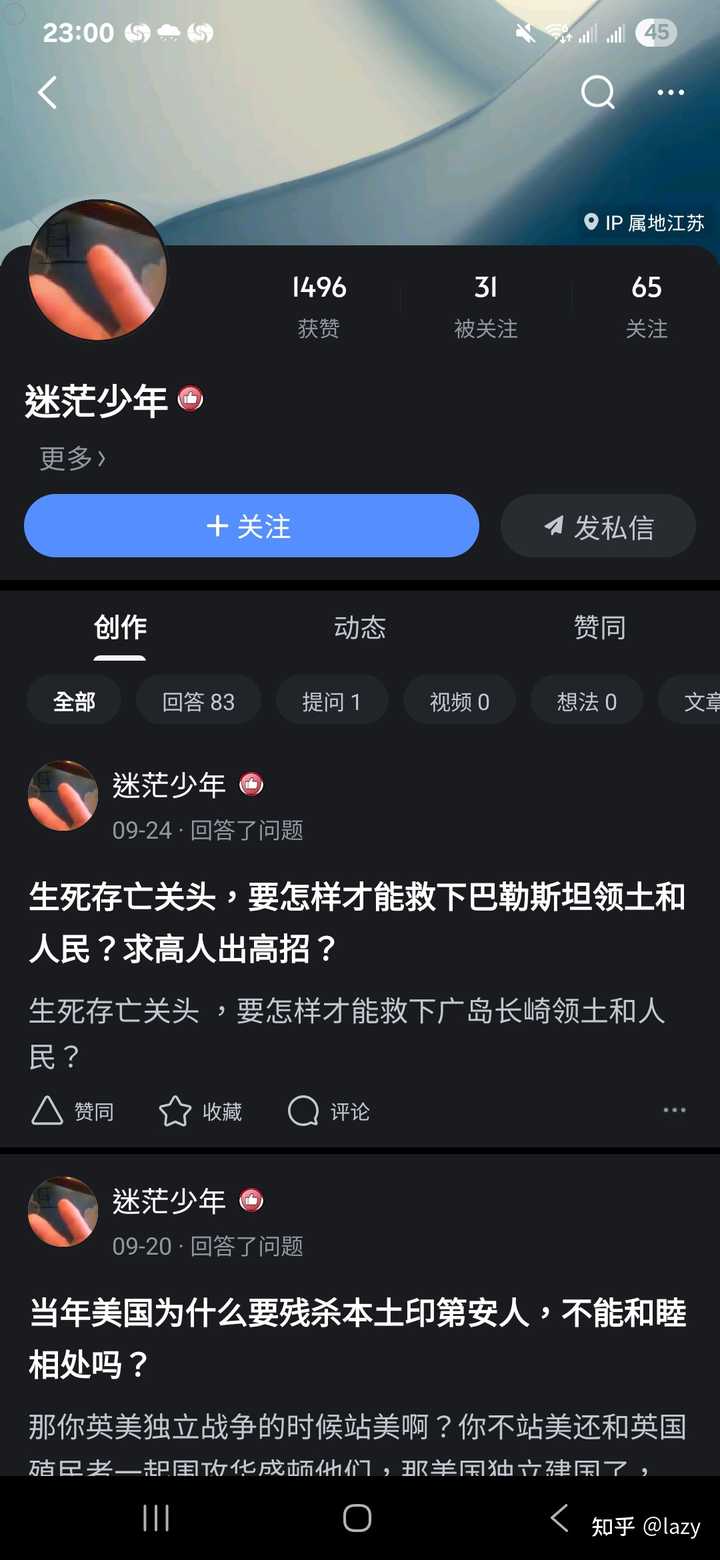Open comments on the 巴勒斯坦 answer
720x1560 pixels.
pos(329,1111)
